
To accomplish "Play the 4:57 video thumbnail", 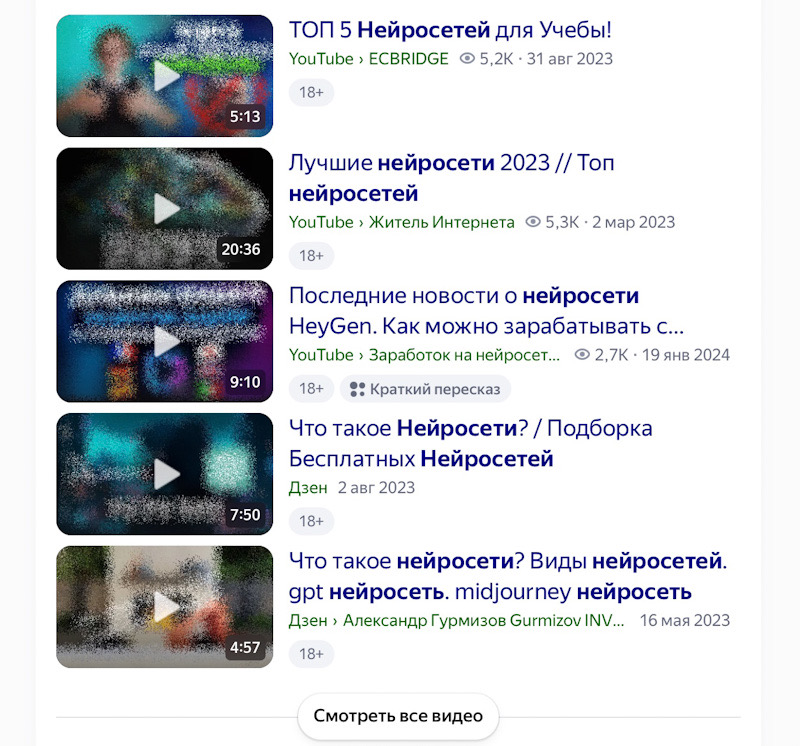I will [x=165, y=606].
